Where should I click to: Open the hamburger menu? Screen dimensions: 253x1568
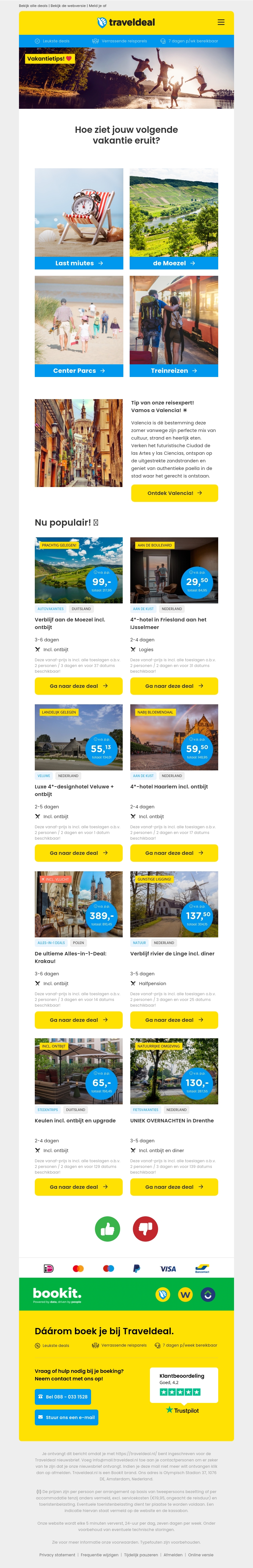pyautogui.click(x=221, y=22)
